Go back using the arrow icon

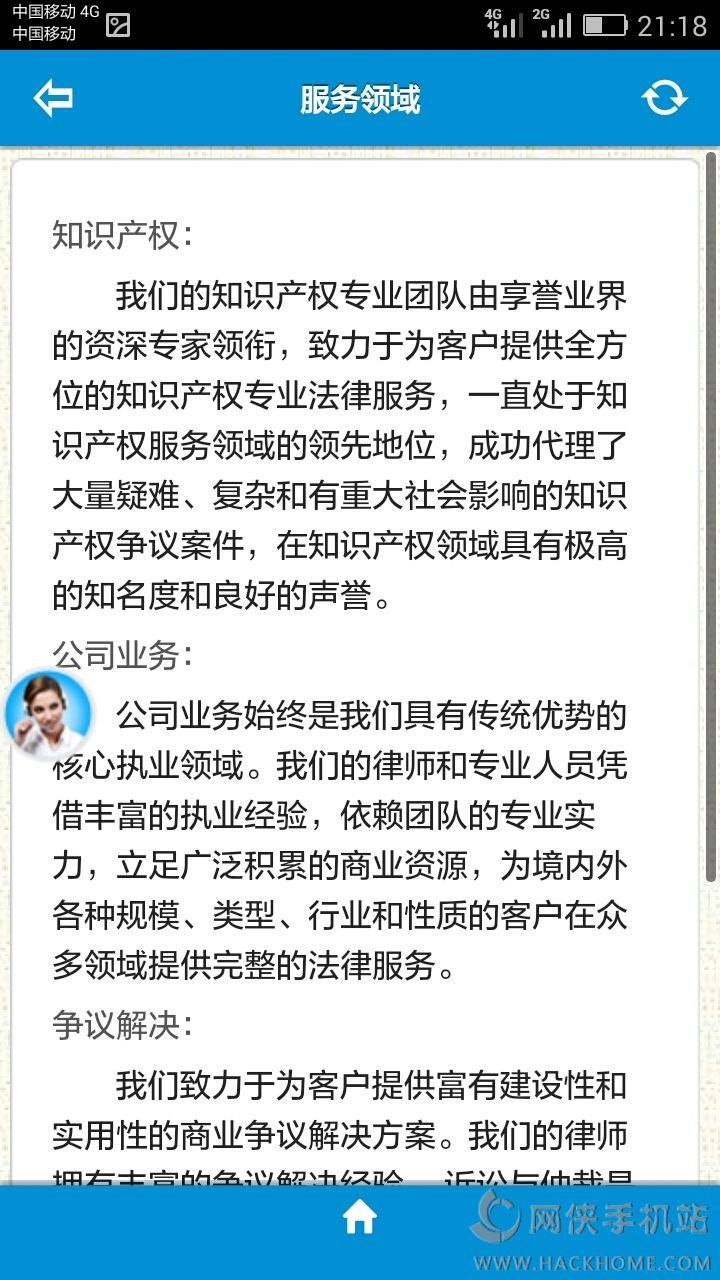[53, 98]
